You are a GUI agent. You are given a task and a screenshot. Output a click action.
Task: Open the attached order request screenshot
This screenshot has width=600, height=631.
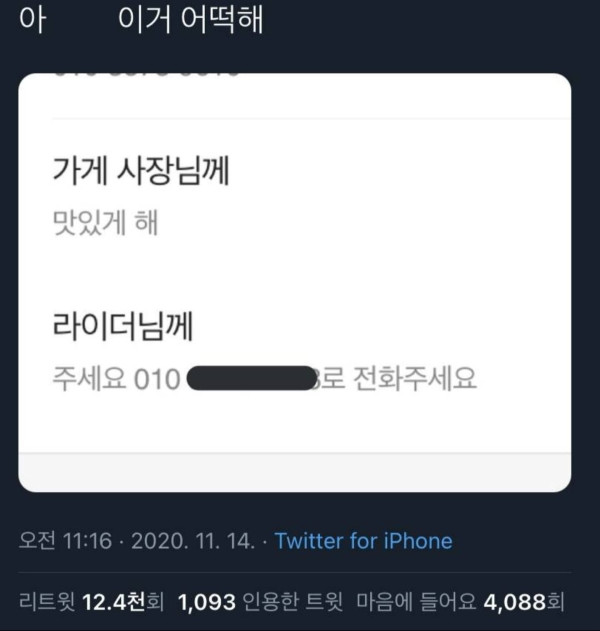(x=295, y=280)
